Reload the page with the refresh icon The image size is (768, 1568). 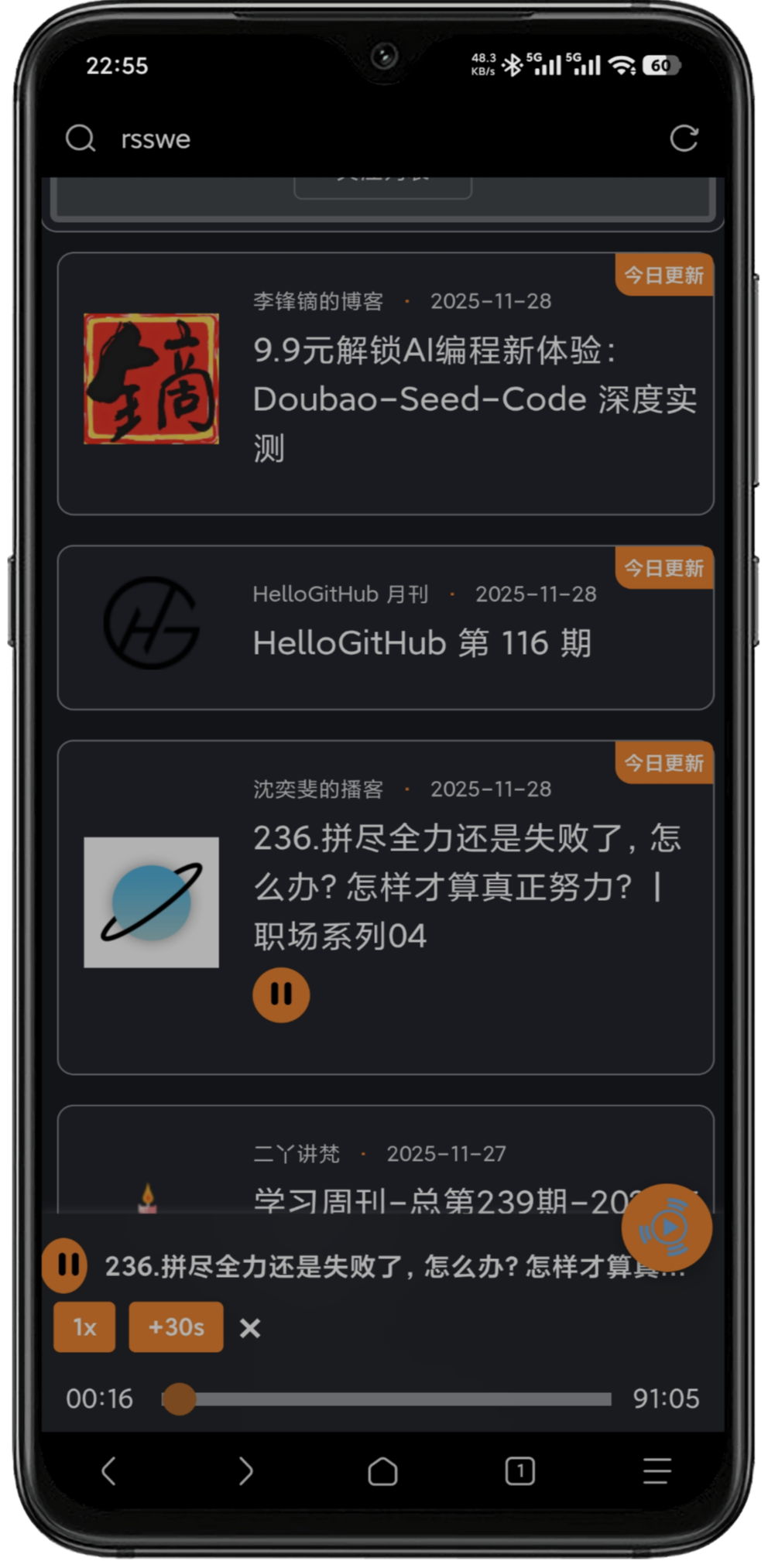(x=684, y=139)
